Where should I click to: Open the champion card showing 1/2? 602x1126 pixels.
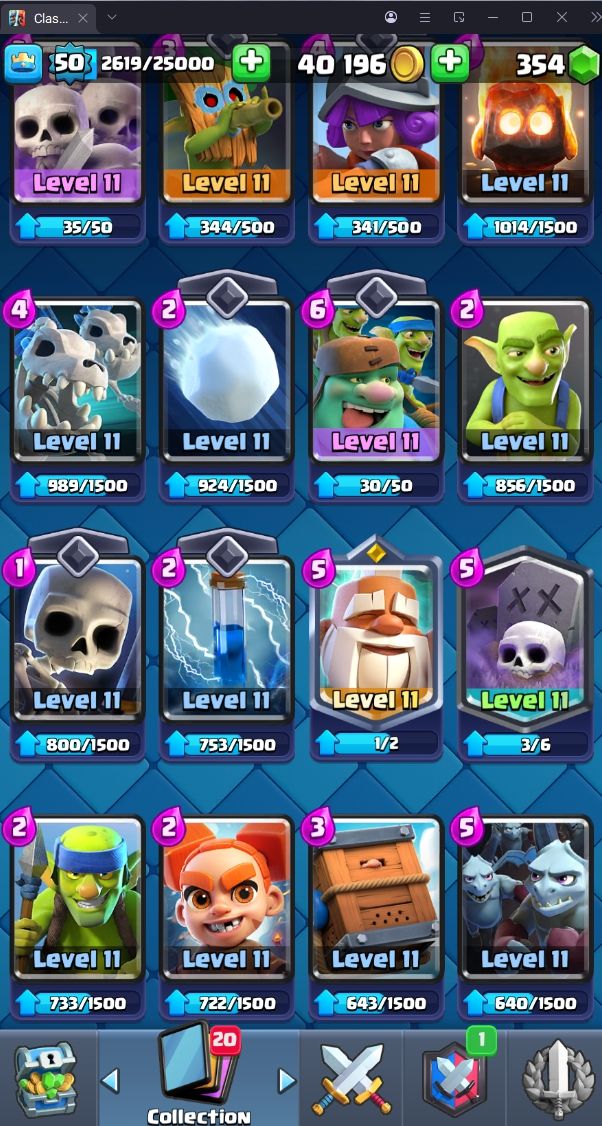click(376, 639)
